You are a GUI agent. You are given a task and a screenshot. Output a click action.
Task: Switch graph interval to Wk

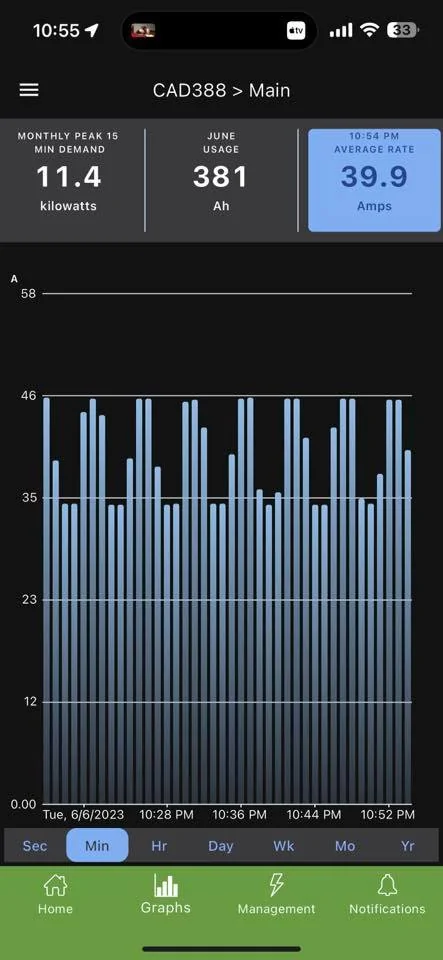tap(283, 846)
